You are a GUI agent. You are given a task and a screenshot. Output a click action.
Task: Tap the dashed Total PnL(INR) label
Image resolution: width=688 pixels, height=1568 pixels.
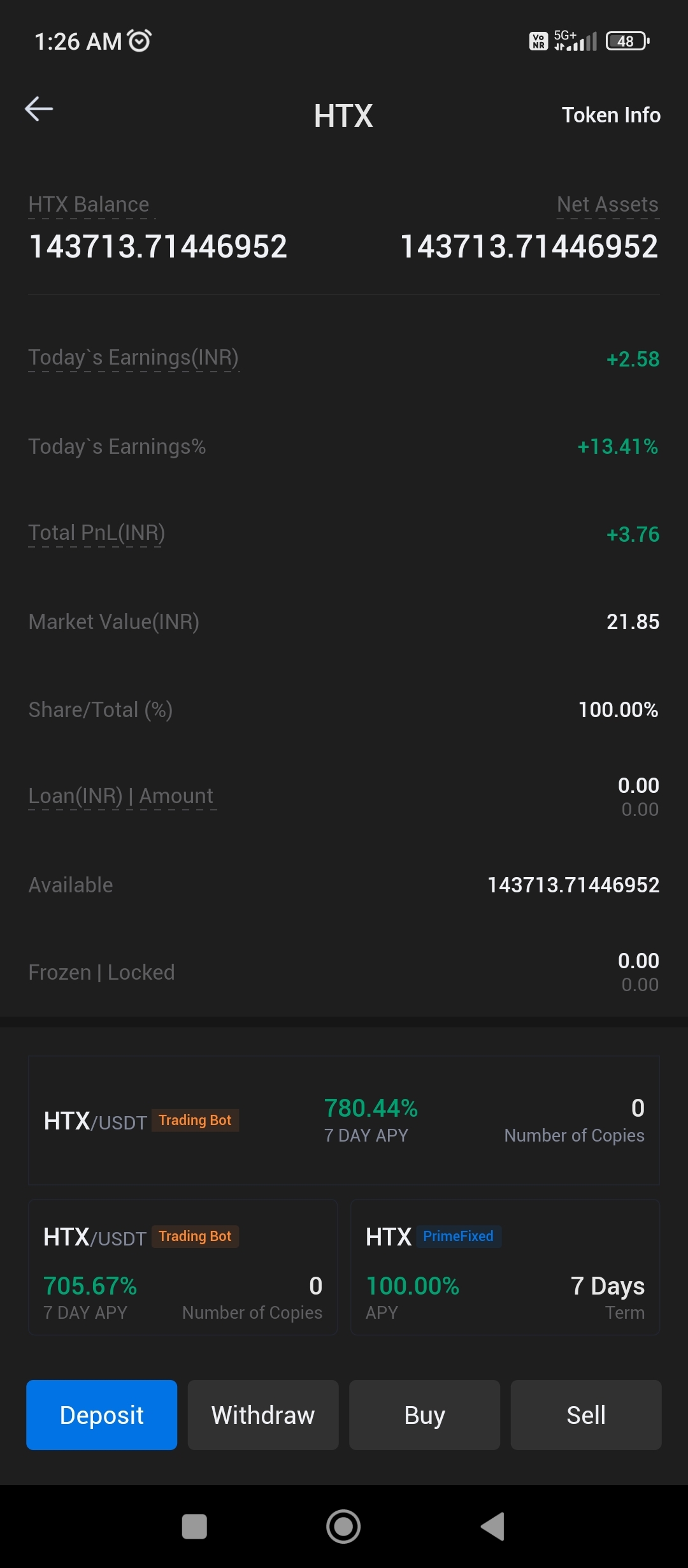(x=96, y=534)
